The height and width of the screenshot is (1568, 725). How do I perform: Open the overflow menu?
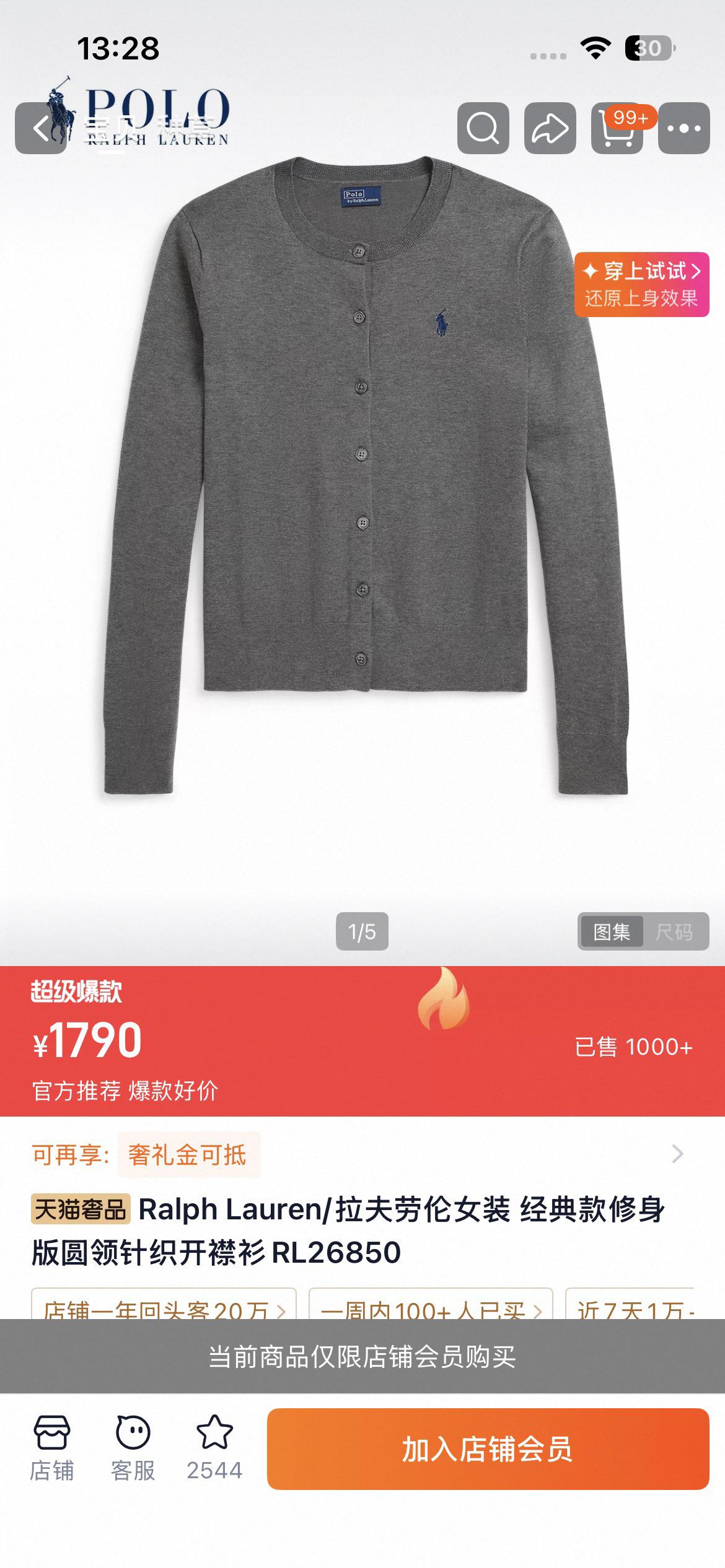click(x=683, y=128)
